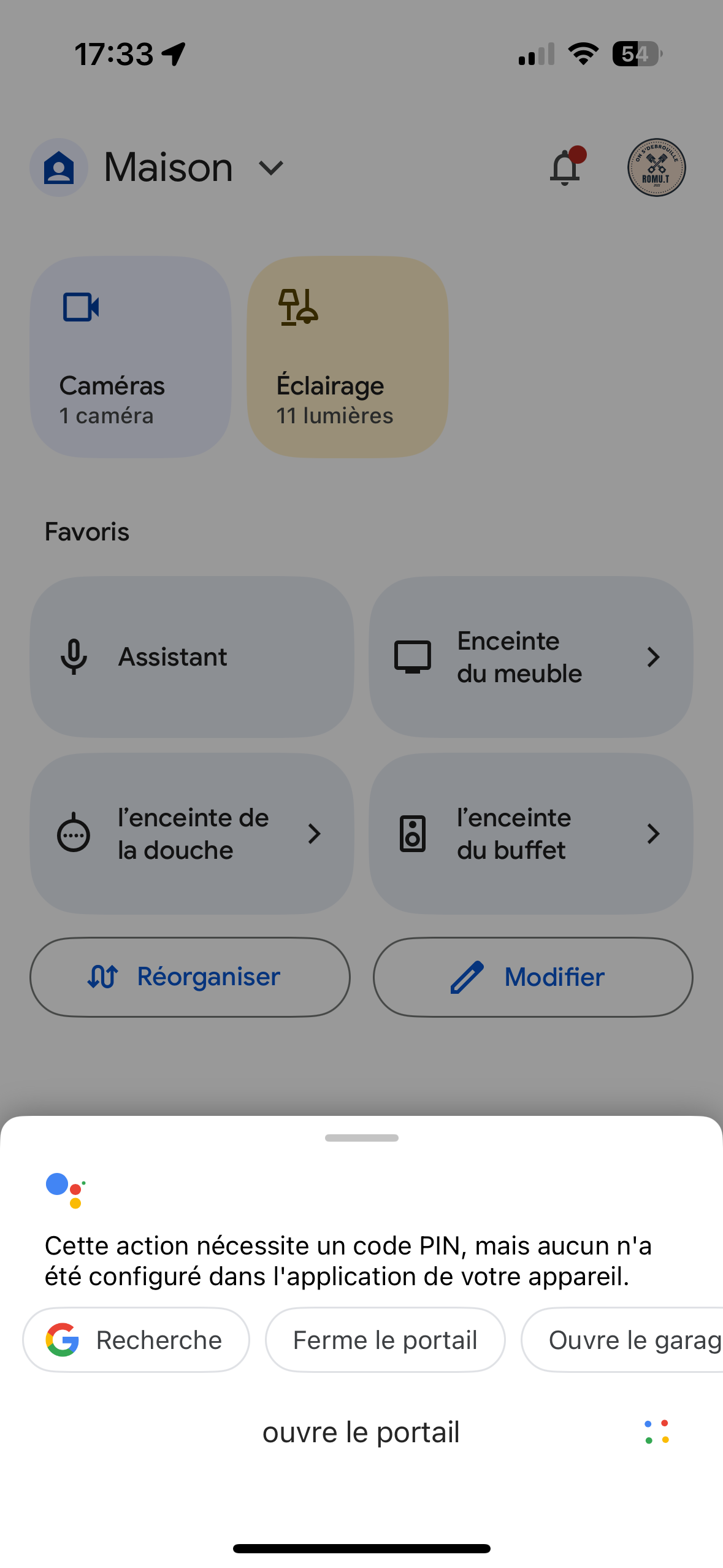Open the Caméras category card
Image resolution: width=723 pixels, height=1568 pixels.
point(131,356)
